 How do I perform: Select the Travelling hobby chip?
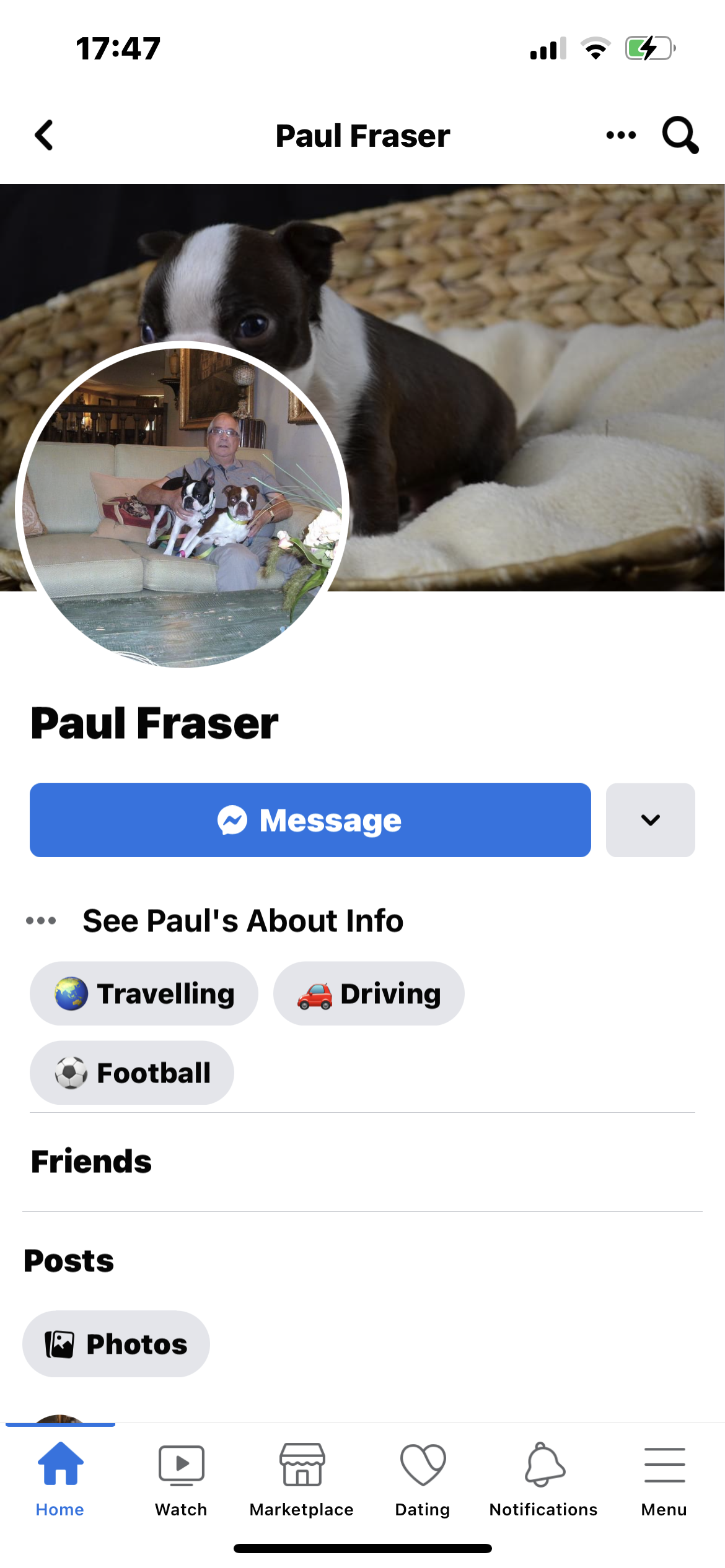pyautogui.click(x=144, y=993)
